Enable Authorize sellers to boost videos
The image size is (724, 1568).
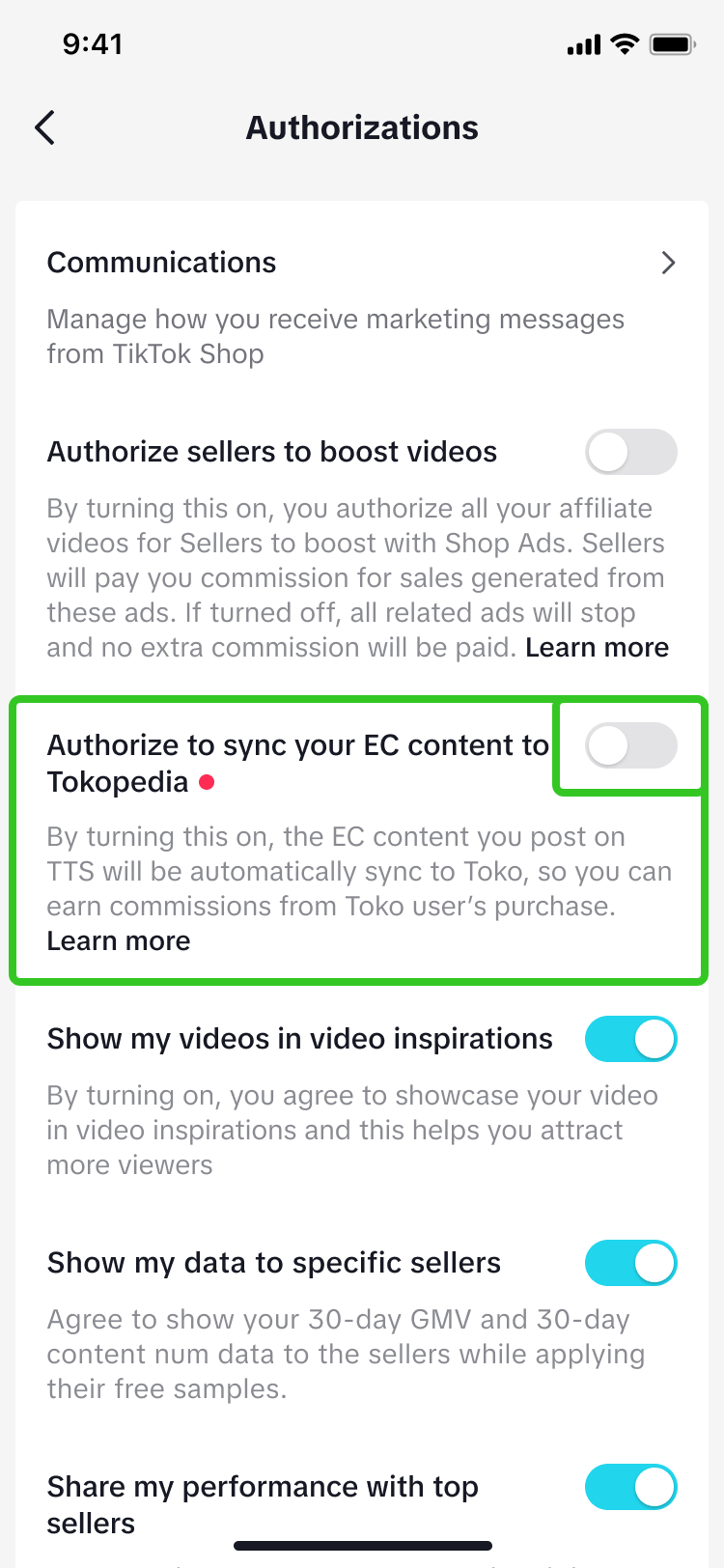point(630,452)
